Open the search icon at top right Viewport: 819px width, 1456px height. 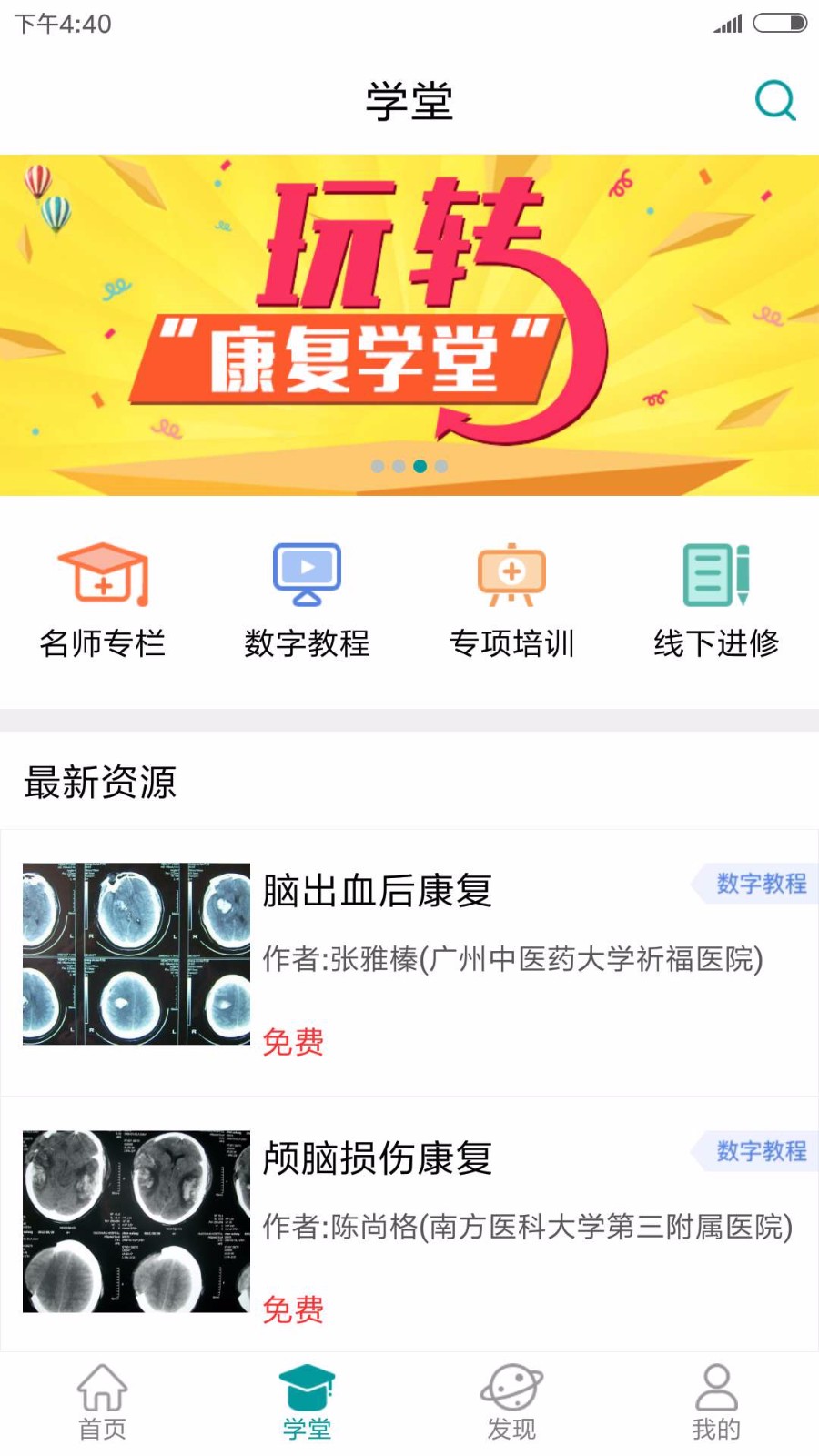pyautogui.click(x=774, y=100)
